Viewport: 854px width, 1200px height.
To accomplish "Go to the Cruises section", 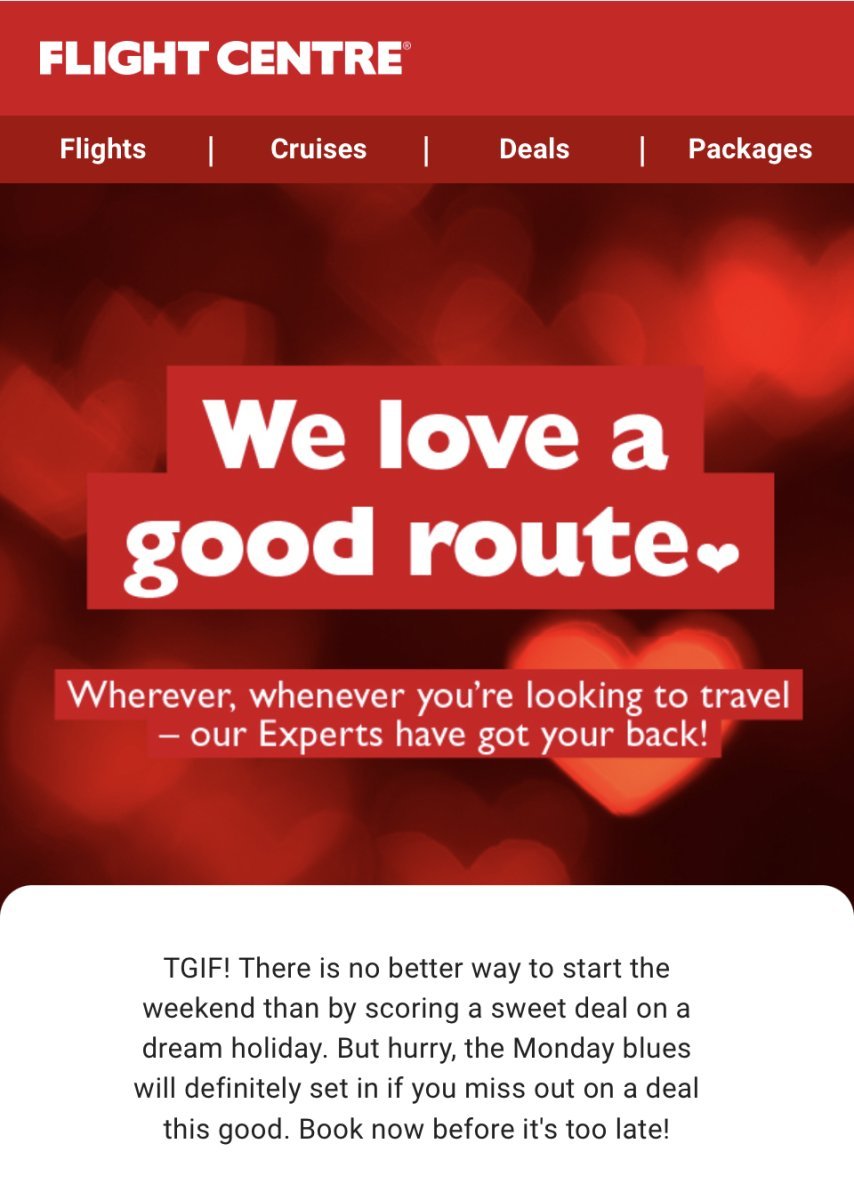I will pos(318,150).
